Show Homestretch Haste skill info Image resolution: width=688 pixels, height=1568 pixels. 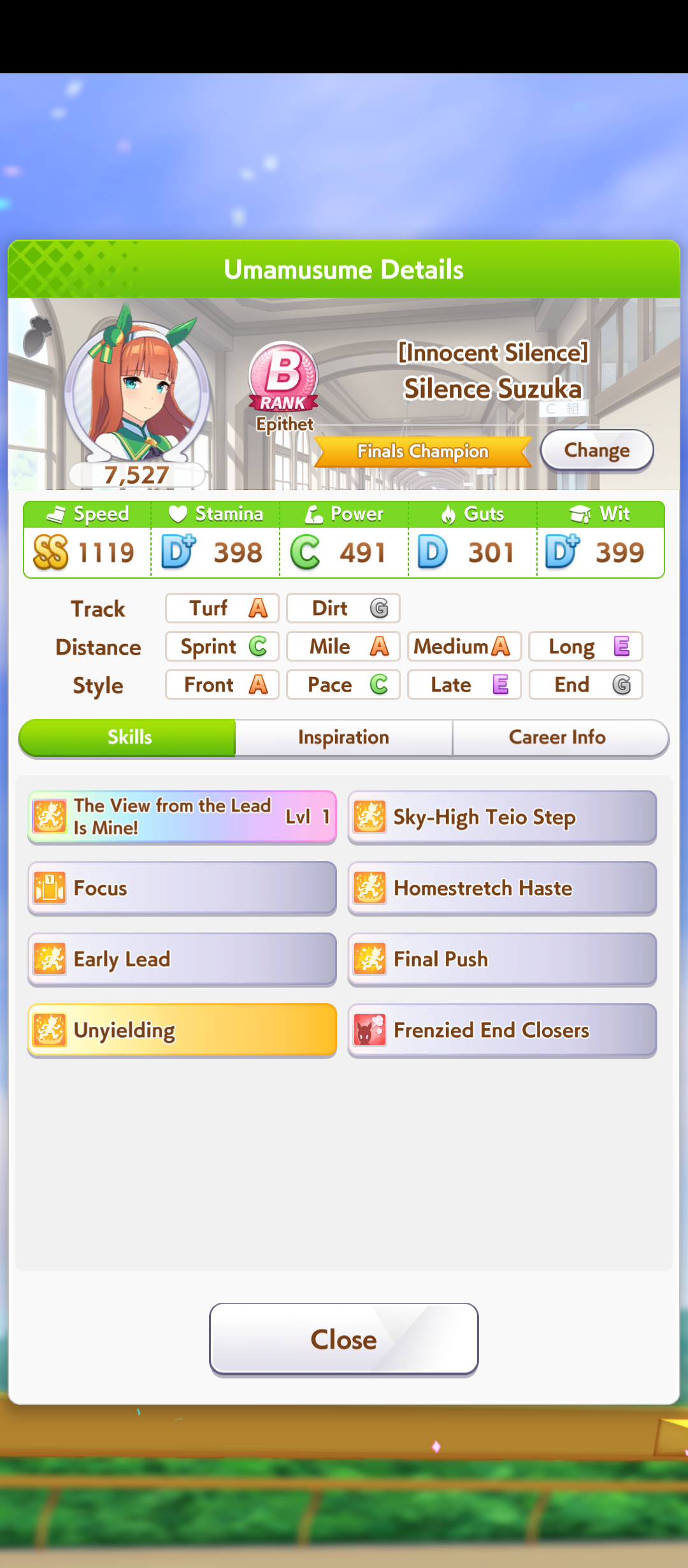tap(502, 889)
